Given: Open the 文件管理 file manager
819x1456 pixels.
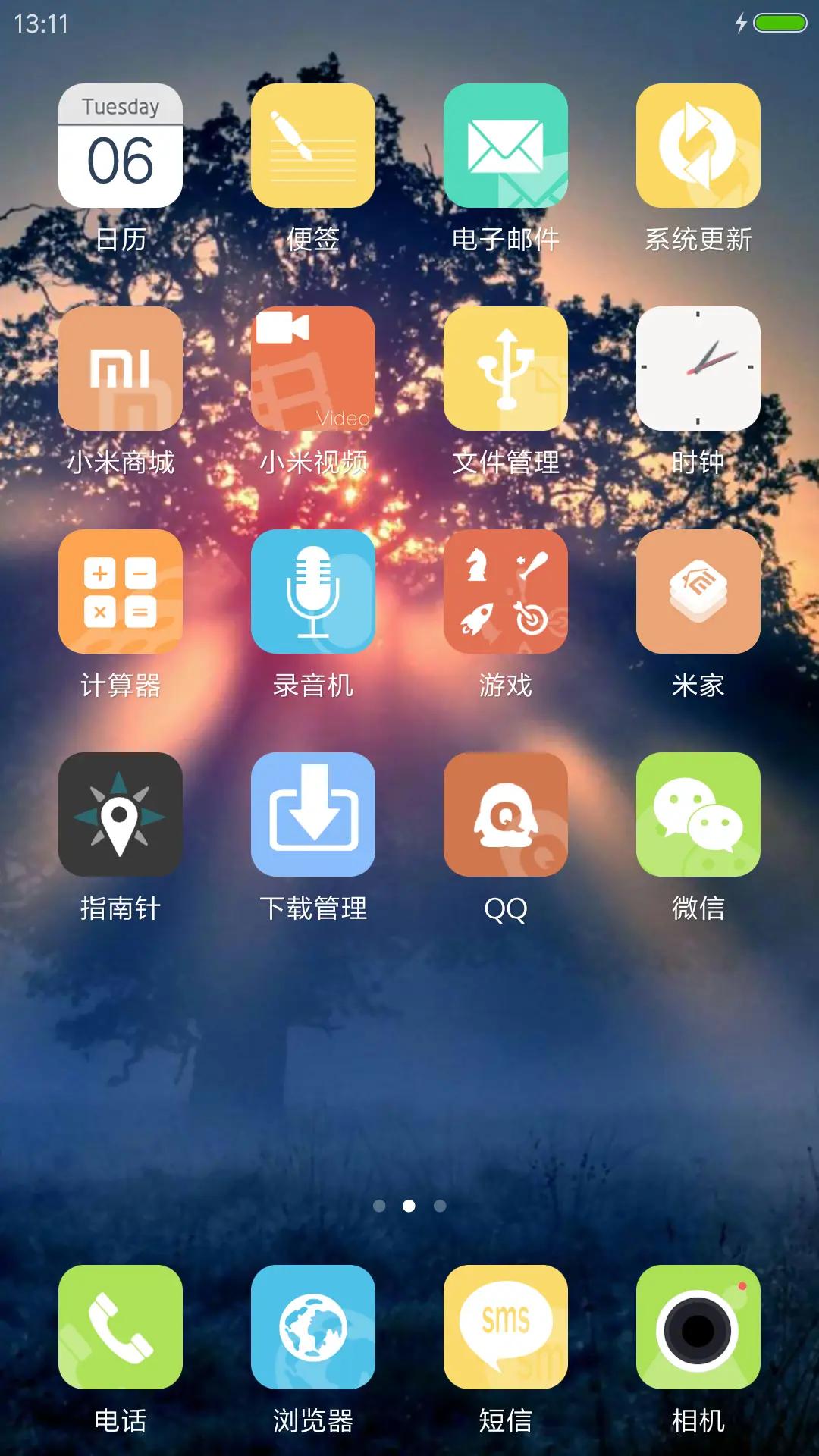Looking at the screenshot, I should click(505, 369).
